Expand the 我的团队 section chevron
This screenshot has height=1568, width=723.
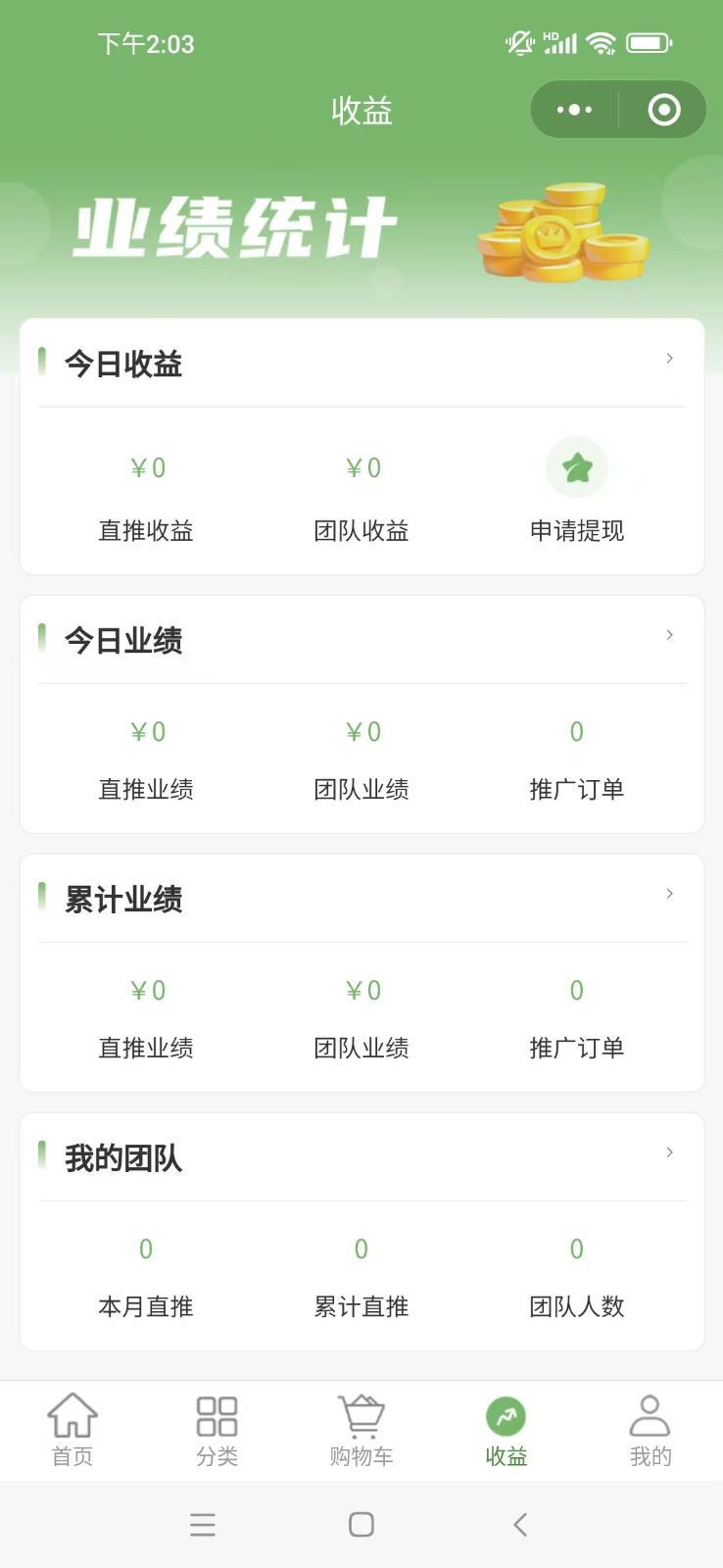[x=669, y=1152]
